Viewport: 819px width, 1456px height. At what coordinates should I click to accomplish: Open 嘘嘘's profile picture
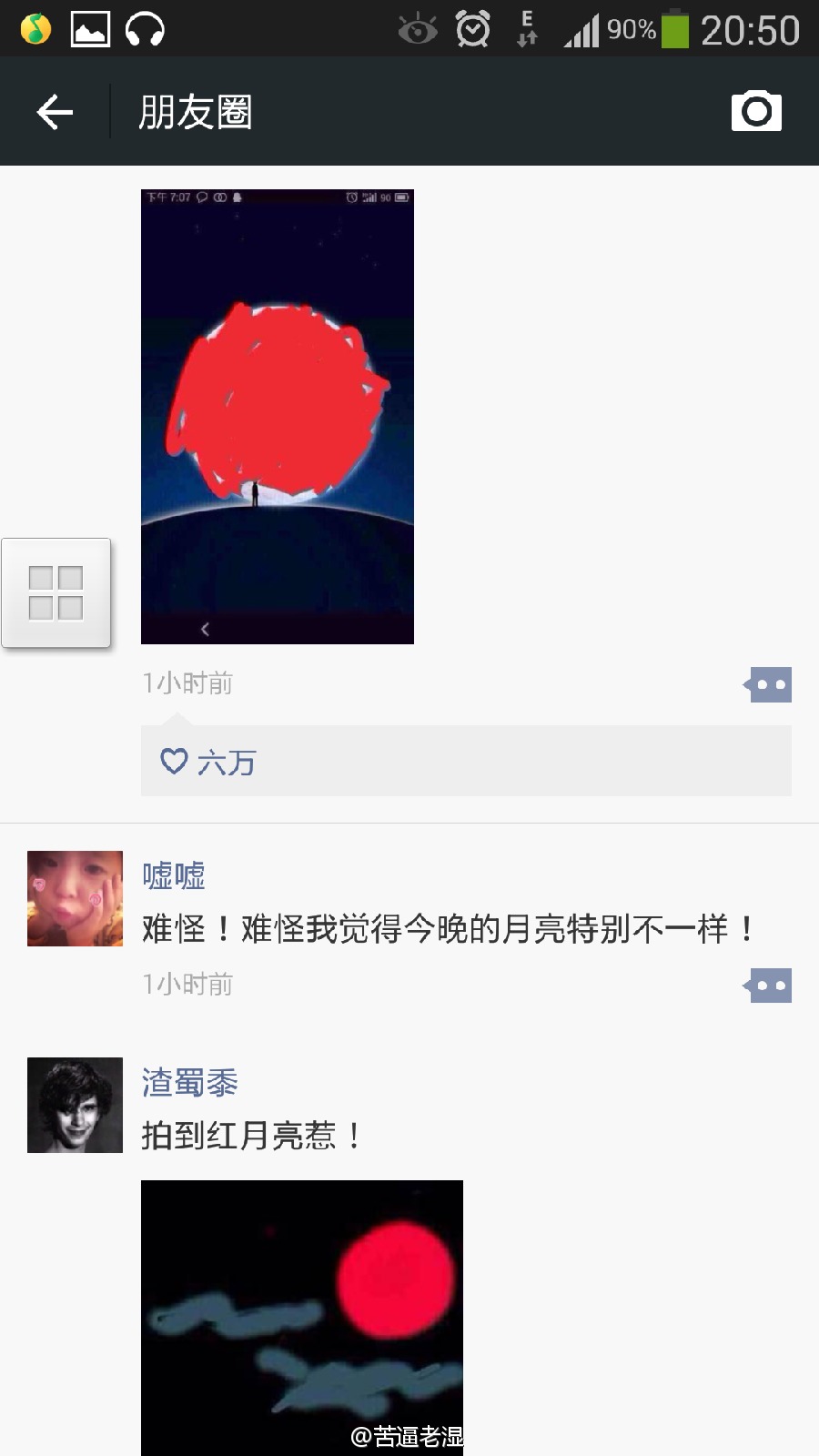click(x=75, y=898)
